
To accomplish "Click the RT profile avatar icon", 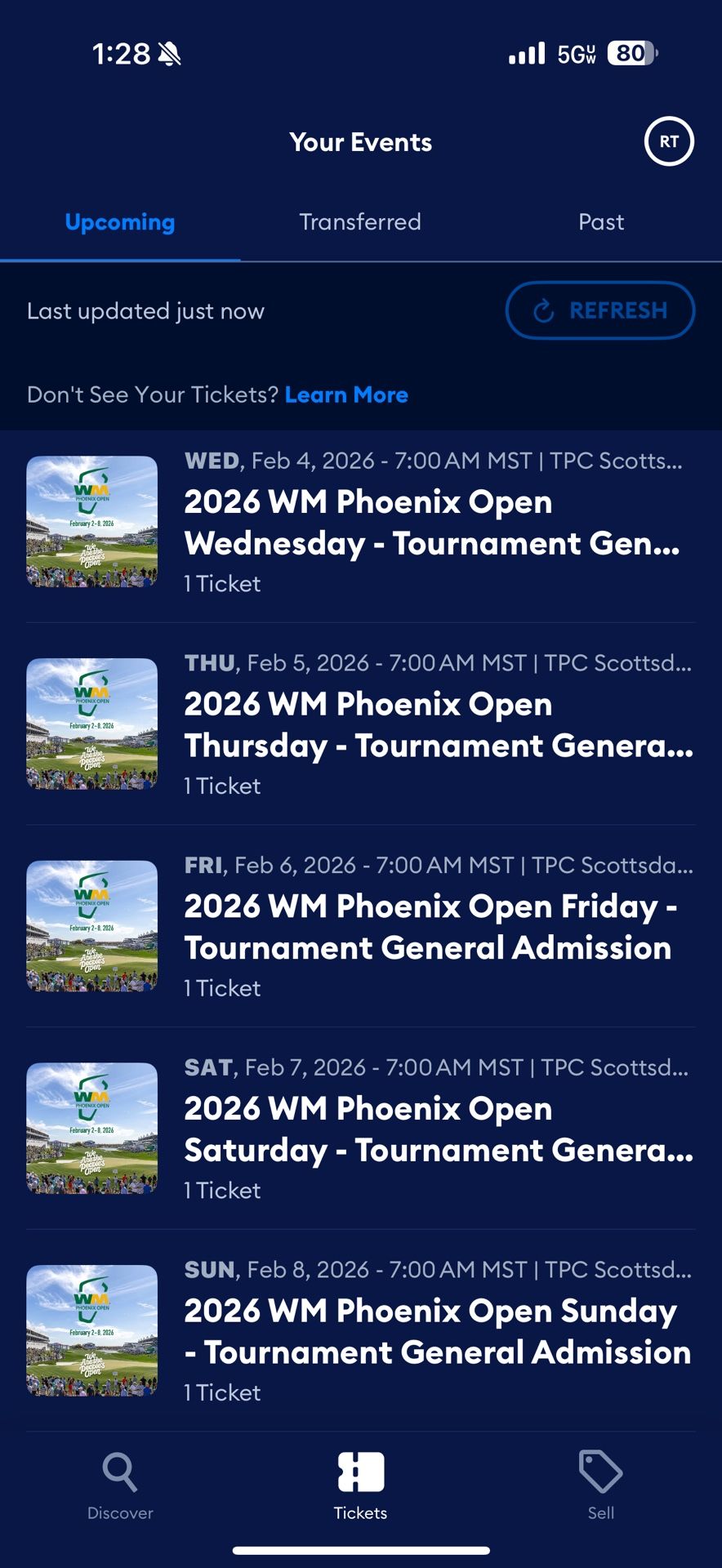I will click(669, 141).
